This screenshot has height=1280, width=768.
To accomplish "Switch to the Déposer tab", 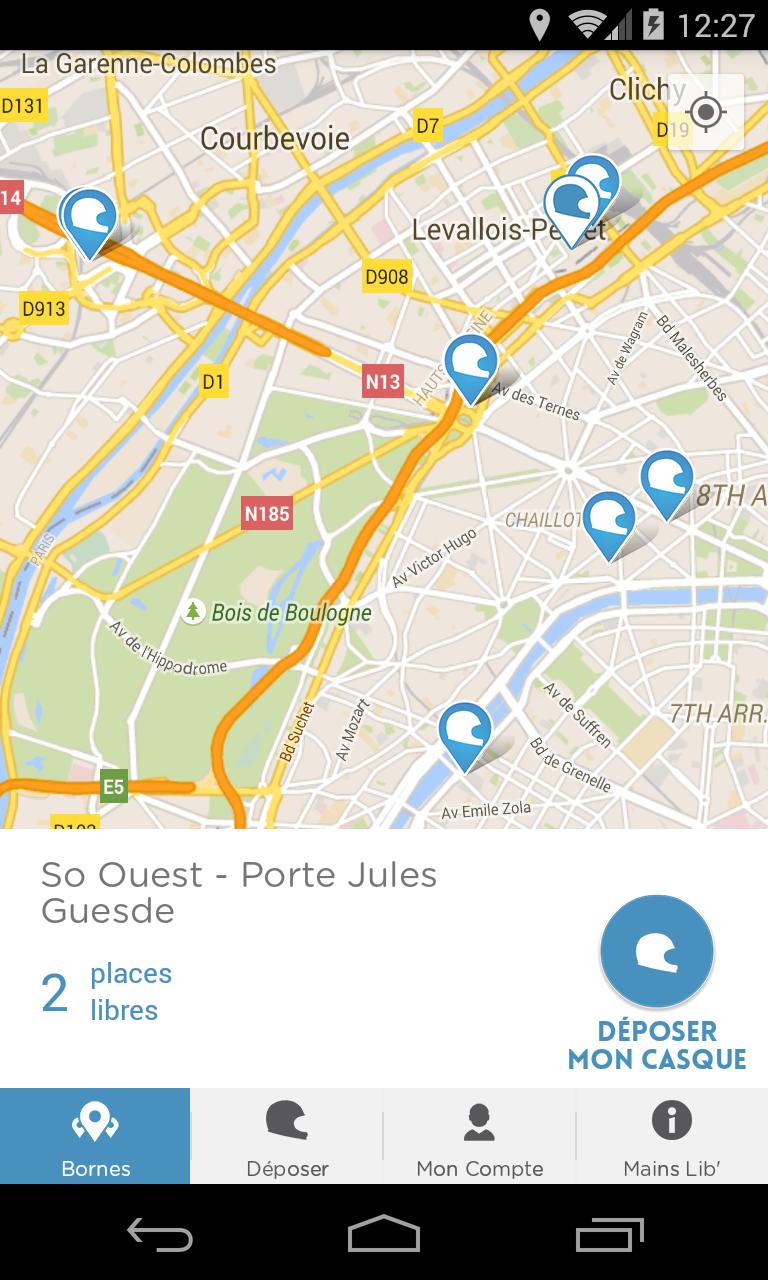I will coord(288,1136).
